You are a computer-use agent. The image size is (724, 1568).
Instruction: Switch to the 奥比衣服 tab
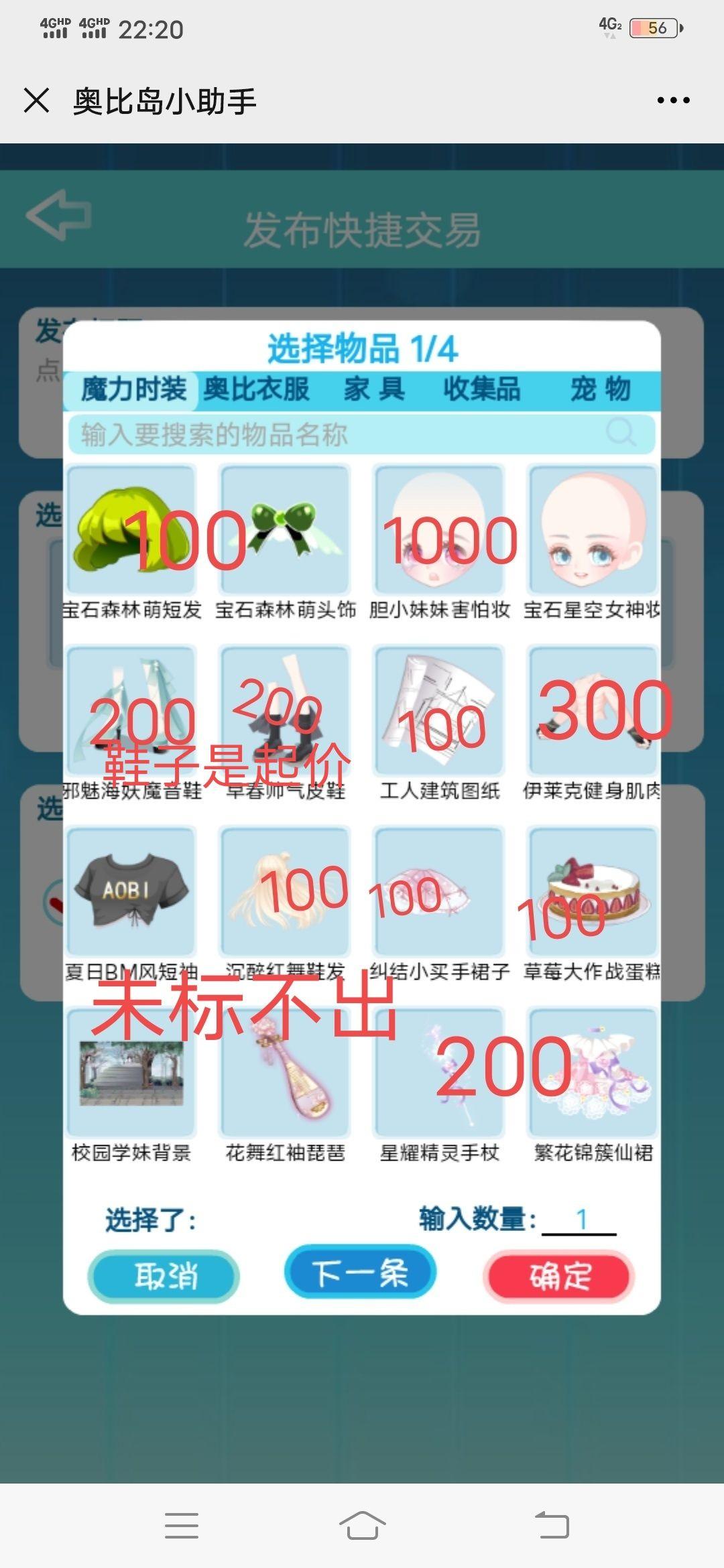(257, 389)
